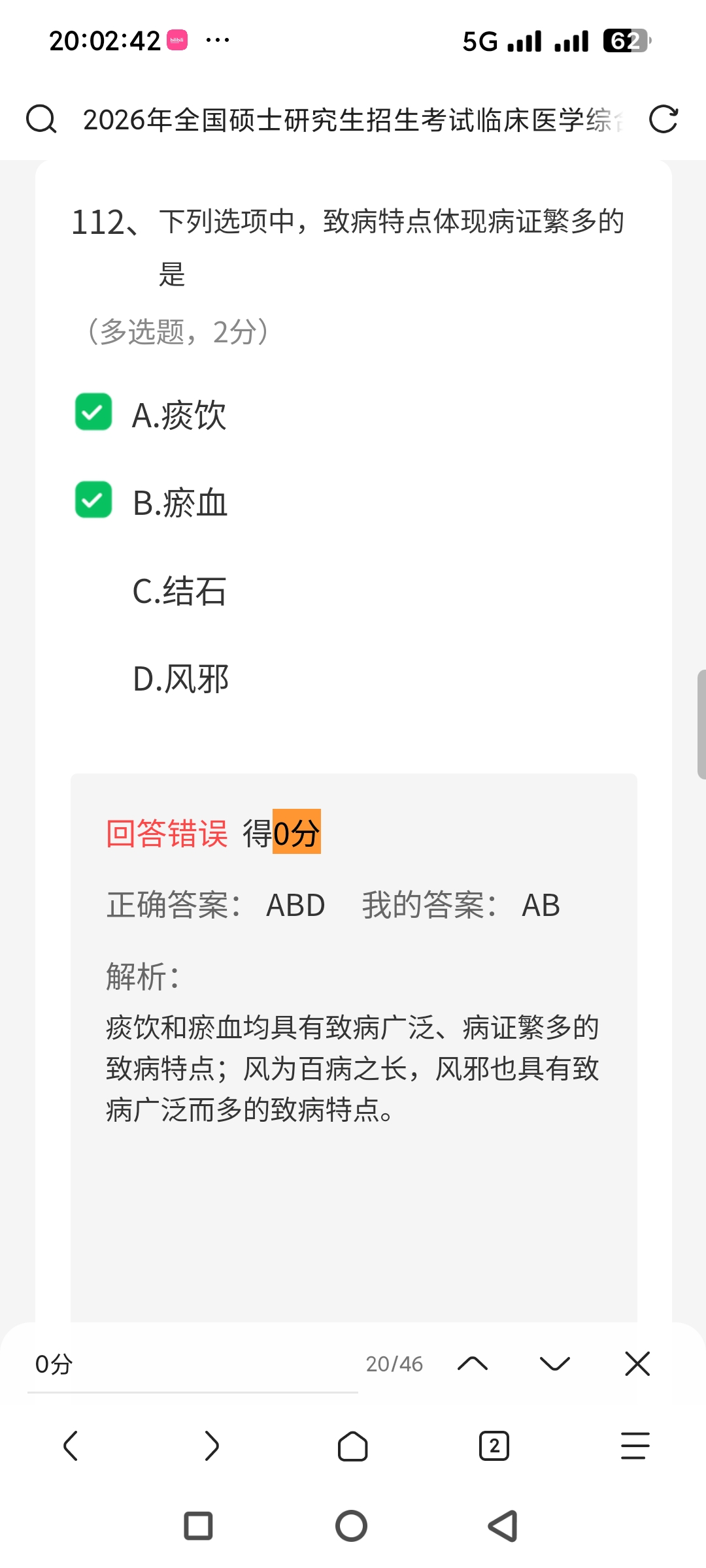The height and width of the screenshot is (1568, 706).
Task: Close the find-in-page bar
Action: point(637,1364)
